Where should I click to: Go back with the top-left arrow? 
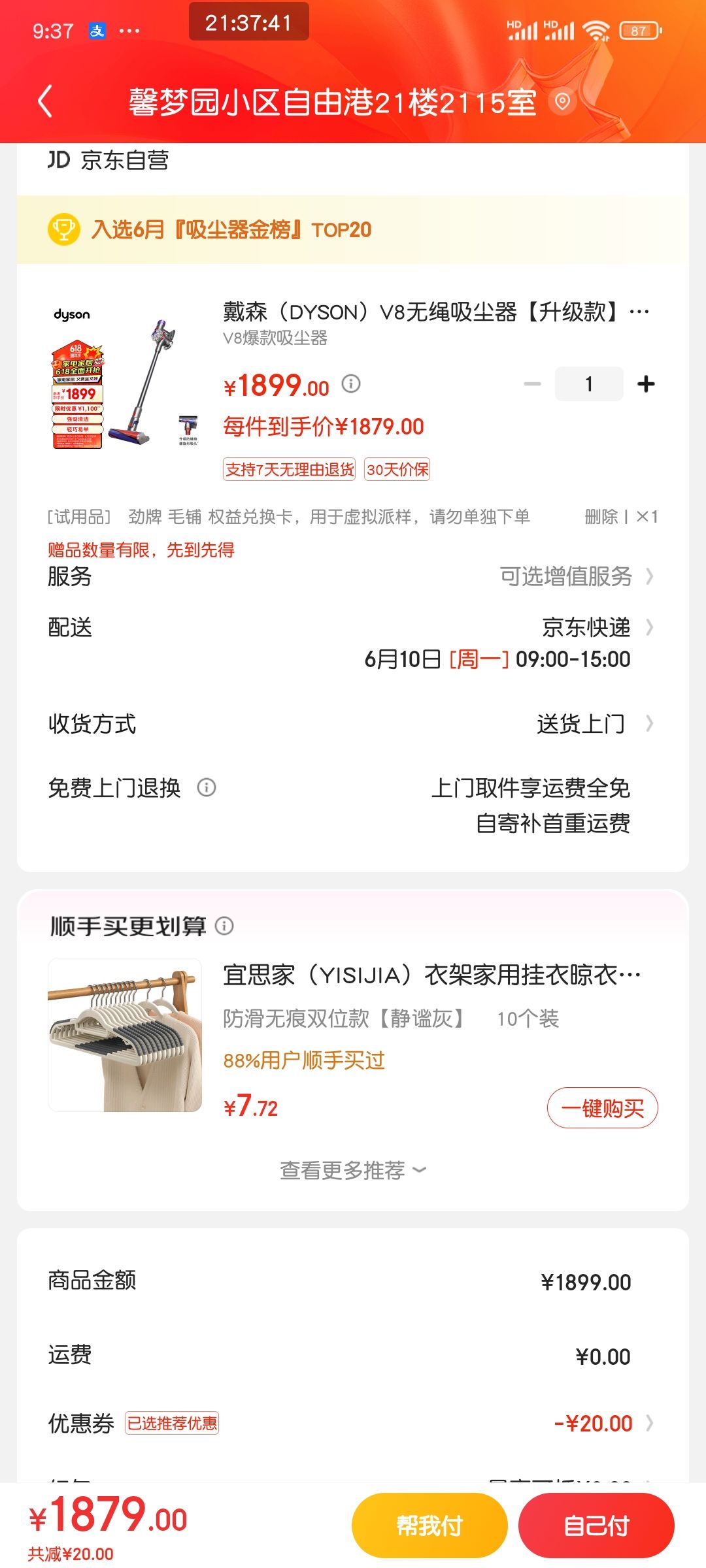(45, 101)
